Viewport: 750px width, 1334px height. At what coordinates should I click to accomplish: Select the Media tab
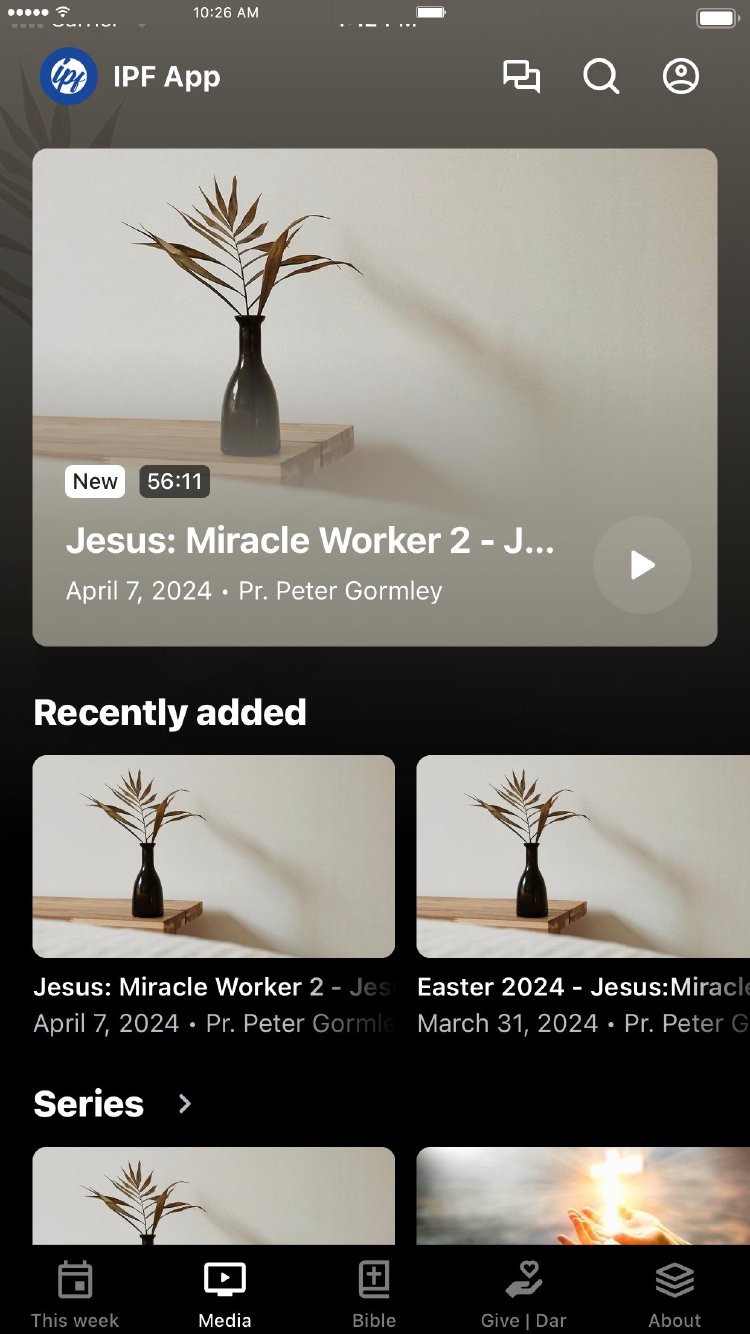tap(225, 1294)
